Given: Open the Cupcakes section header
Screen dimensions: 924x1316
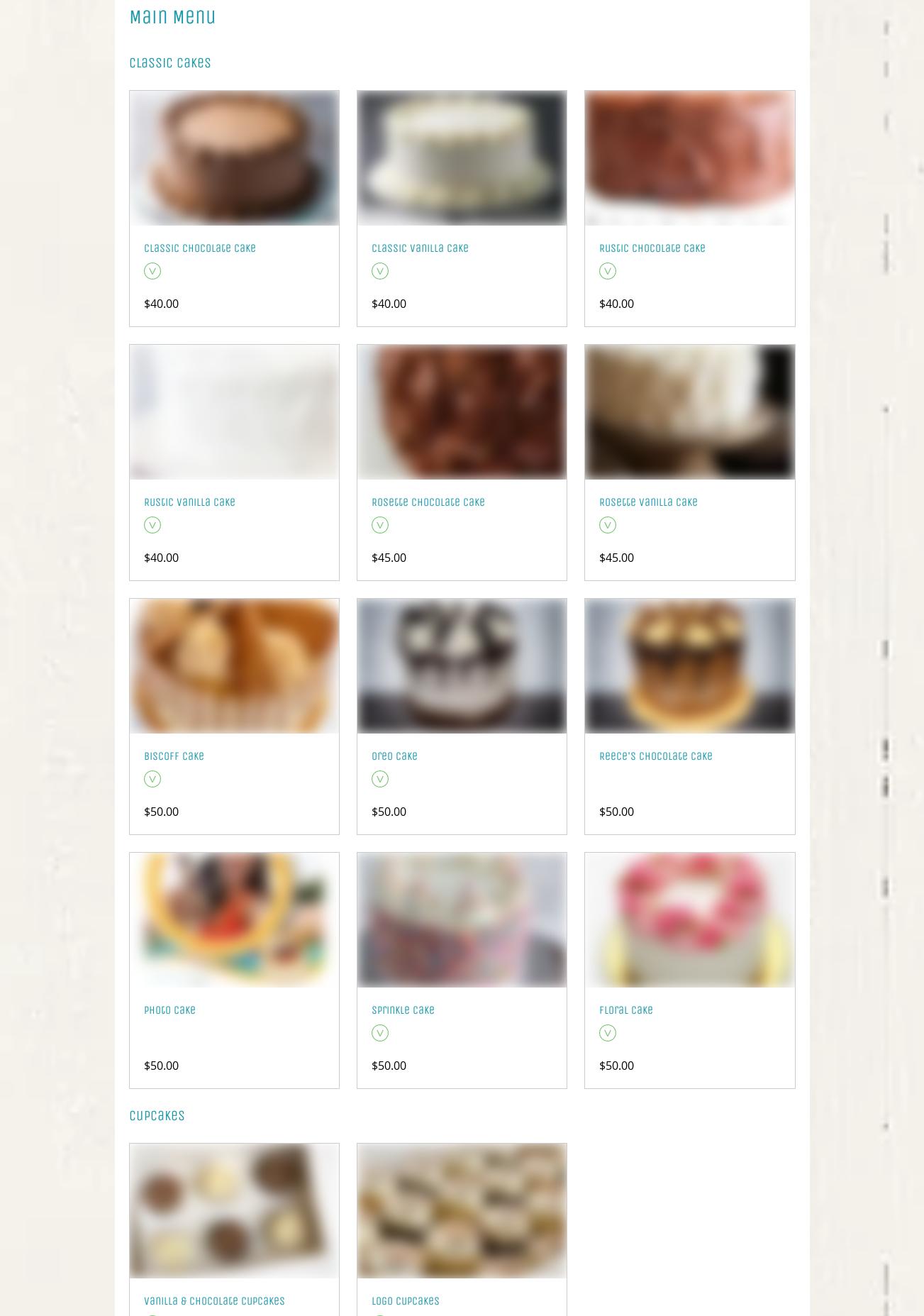Looking at the screenshot, I should click(x=157, y=1115).
